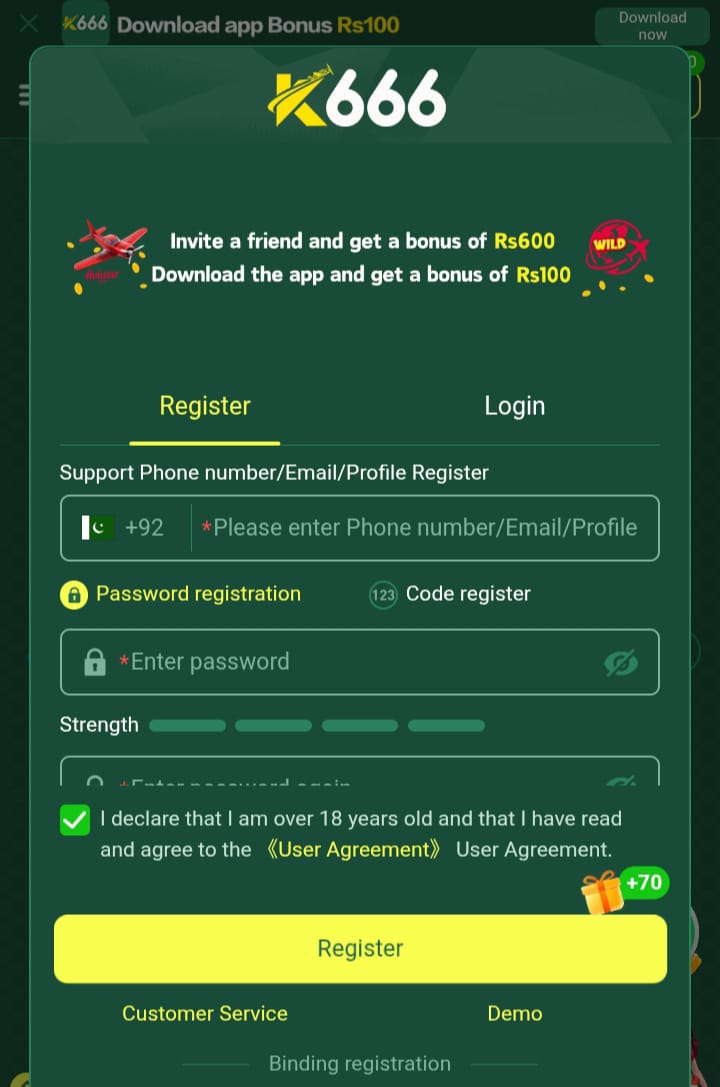This screenshot has height=1087, width=720.
Task: Click the lock icon inside the password field
Action: 95,661
